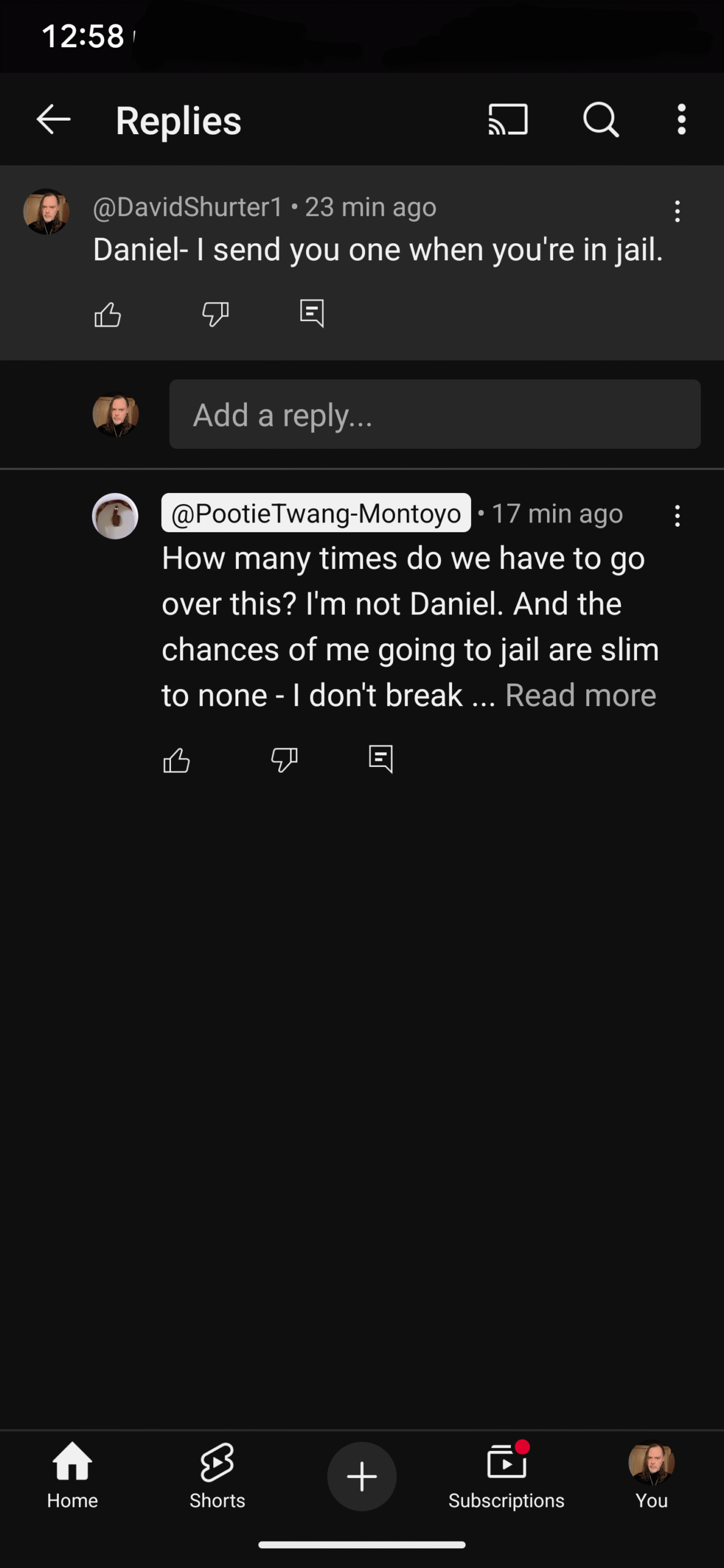Like DavidShurter1's comment
The image size is (724, 1568).
[x=108, y=315]
